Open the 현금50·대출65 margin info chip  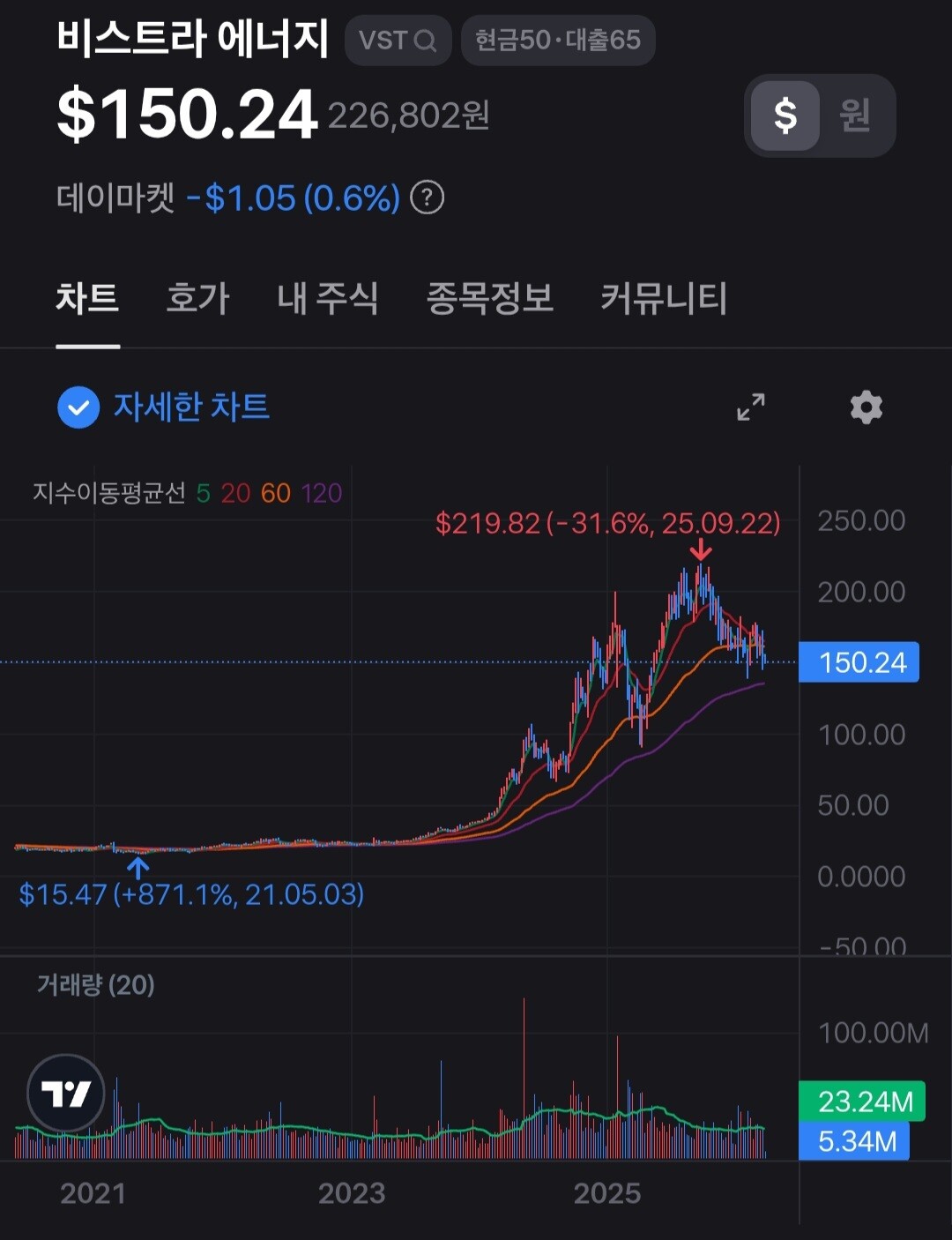tap(557, 41)
